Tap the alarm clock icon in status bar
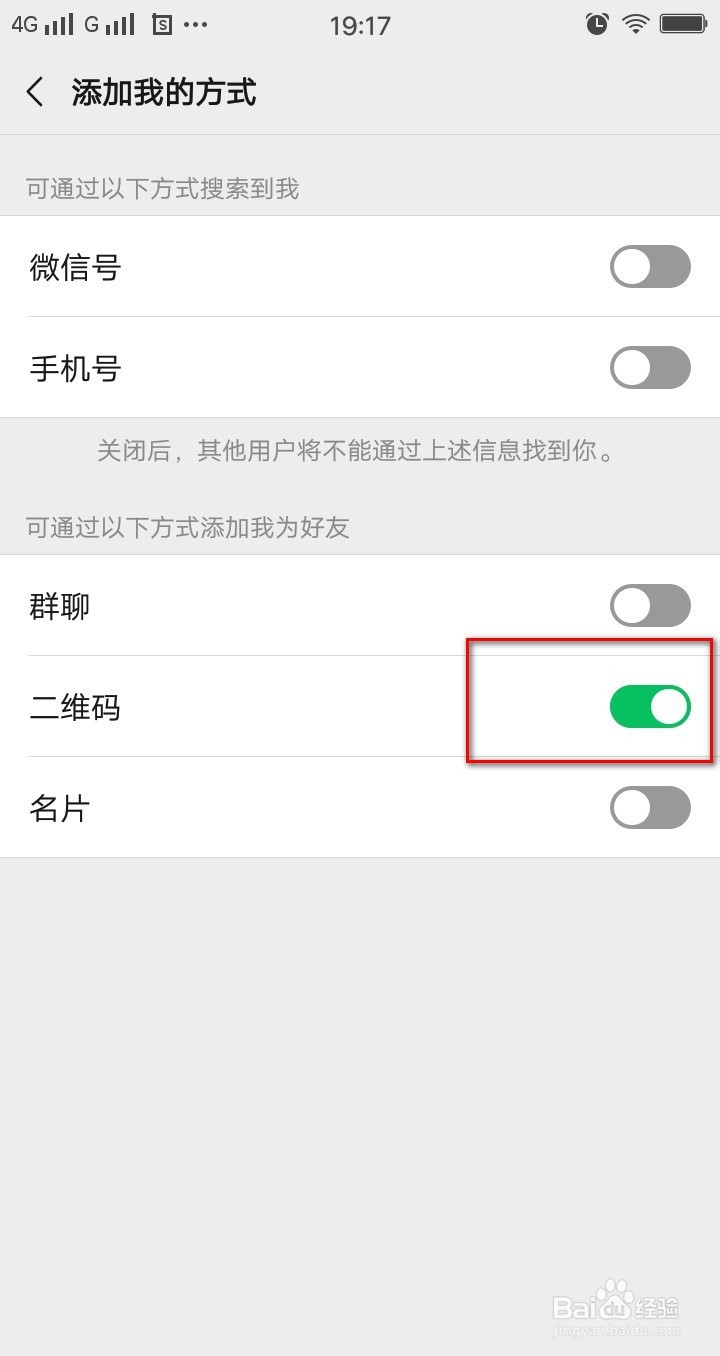720x1356 pixels. (597, 24)
